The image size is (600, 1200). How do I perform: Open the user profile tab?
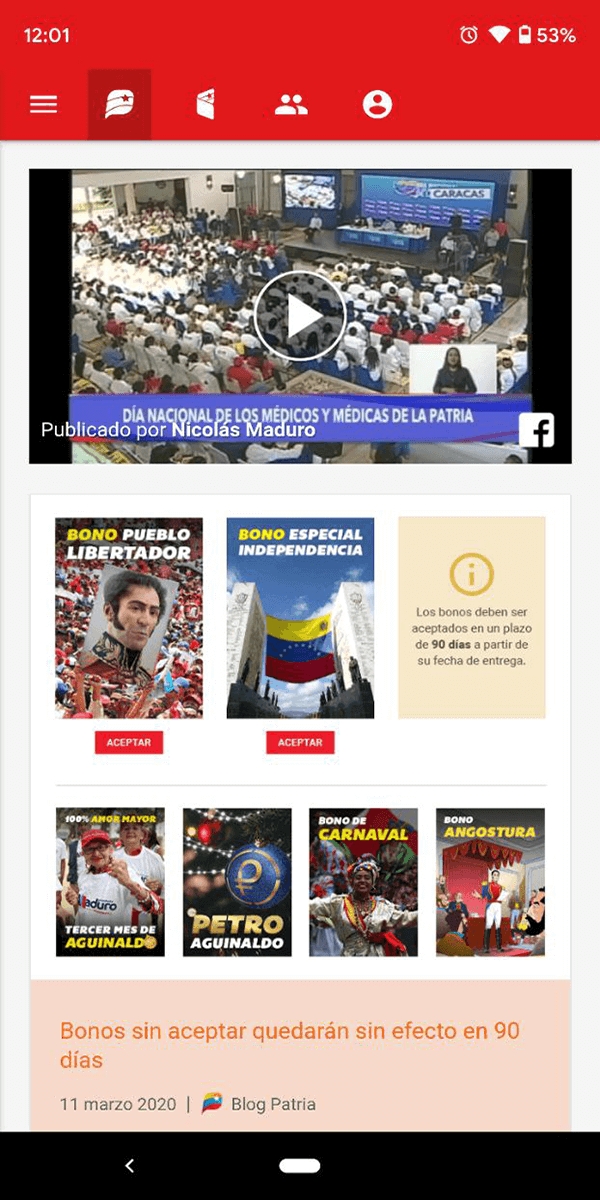(x=377, y=104)
